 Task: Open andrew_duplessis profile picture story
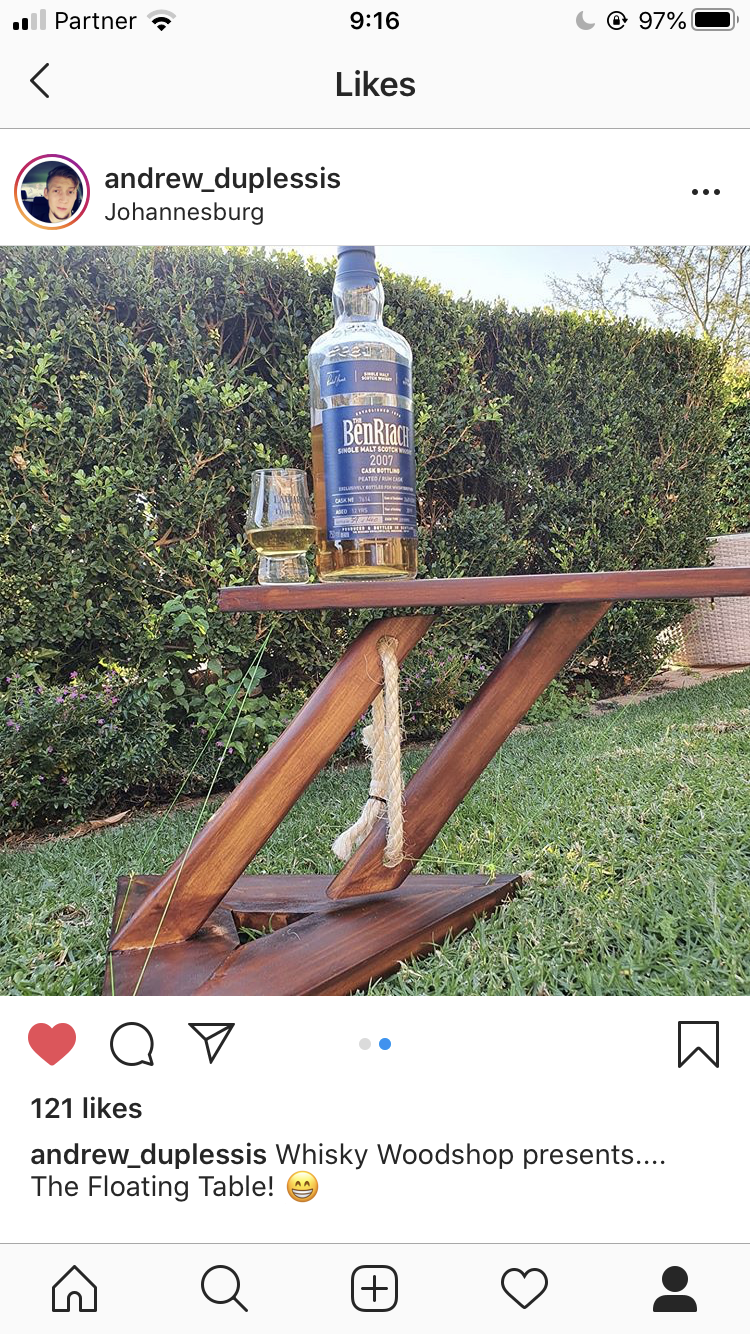coord(52,193)
